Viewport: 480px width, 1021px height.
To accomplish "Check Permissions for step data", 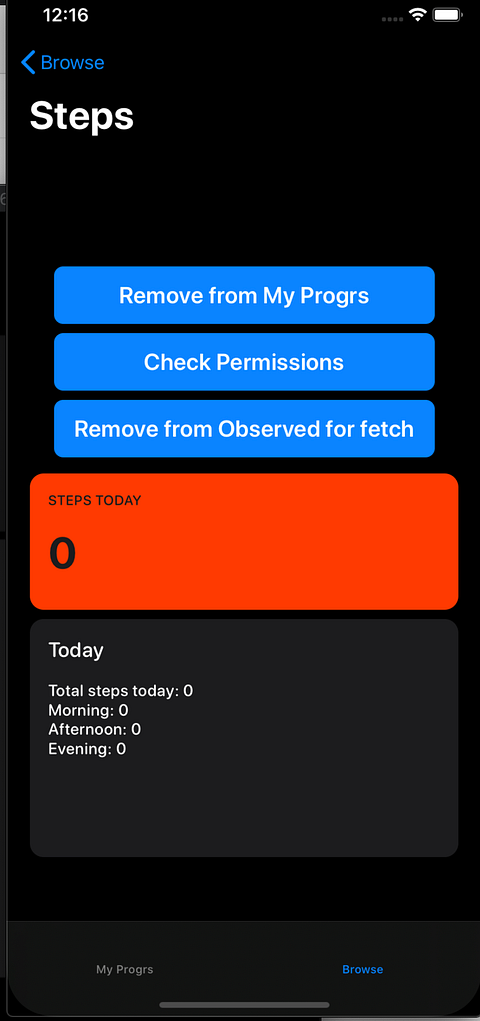I will [x=244, y=362].
